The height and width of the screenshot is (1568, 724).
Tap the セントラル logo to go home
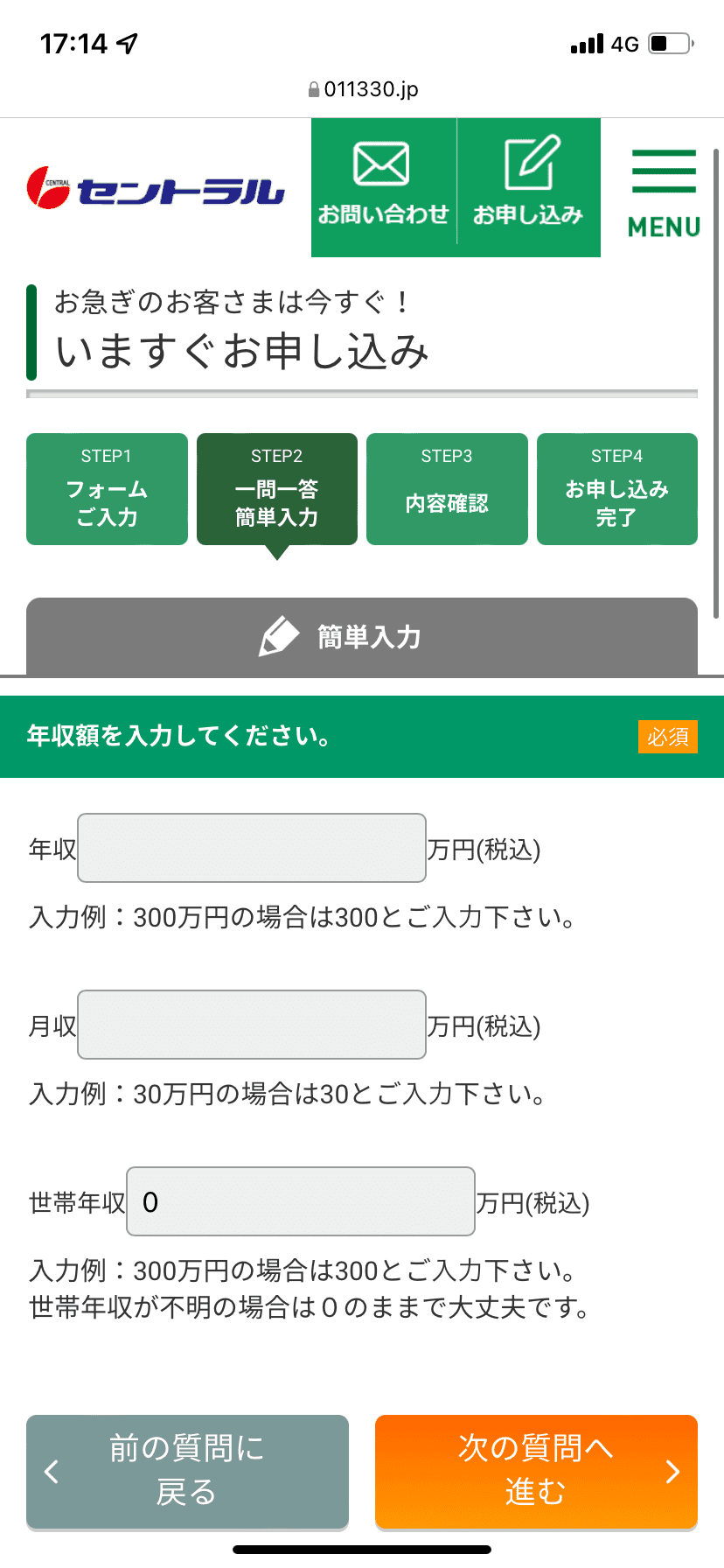(156, 188)
